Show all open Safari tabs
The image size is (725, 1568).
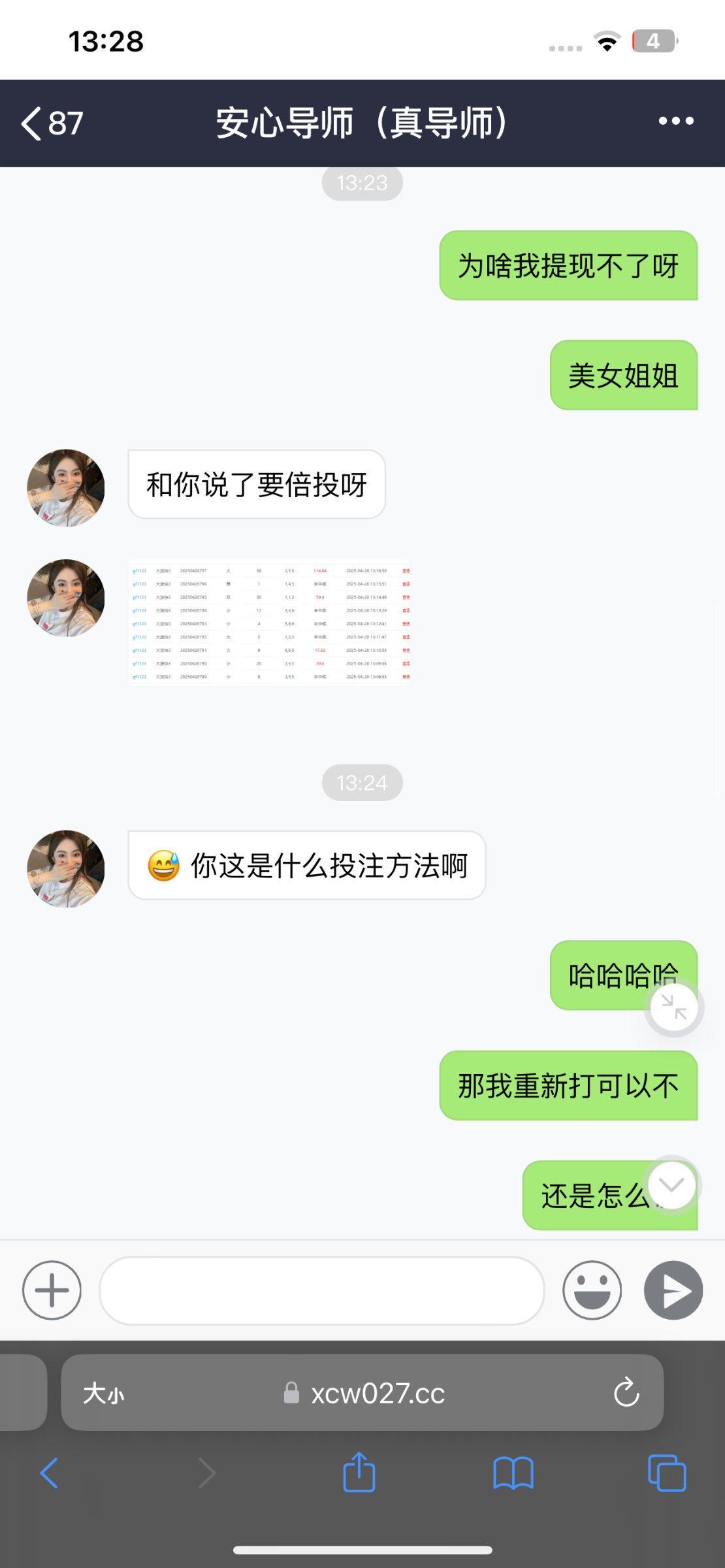667,1473
